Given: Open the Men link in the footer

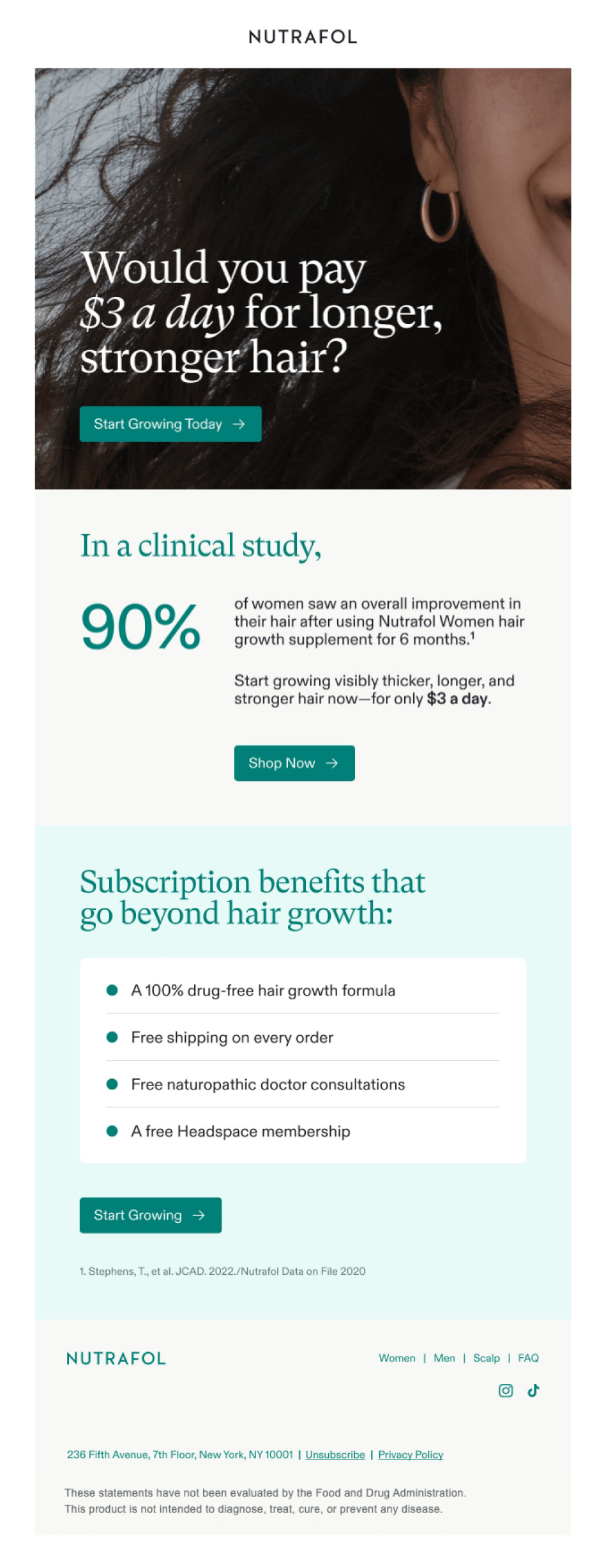Looking at the screenshot, I should pyautogui.click(x=444, y=1358).
